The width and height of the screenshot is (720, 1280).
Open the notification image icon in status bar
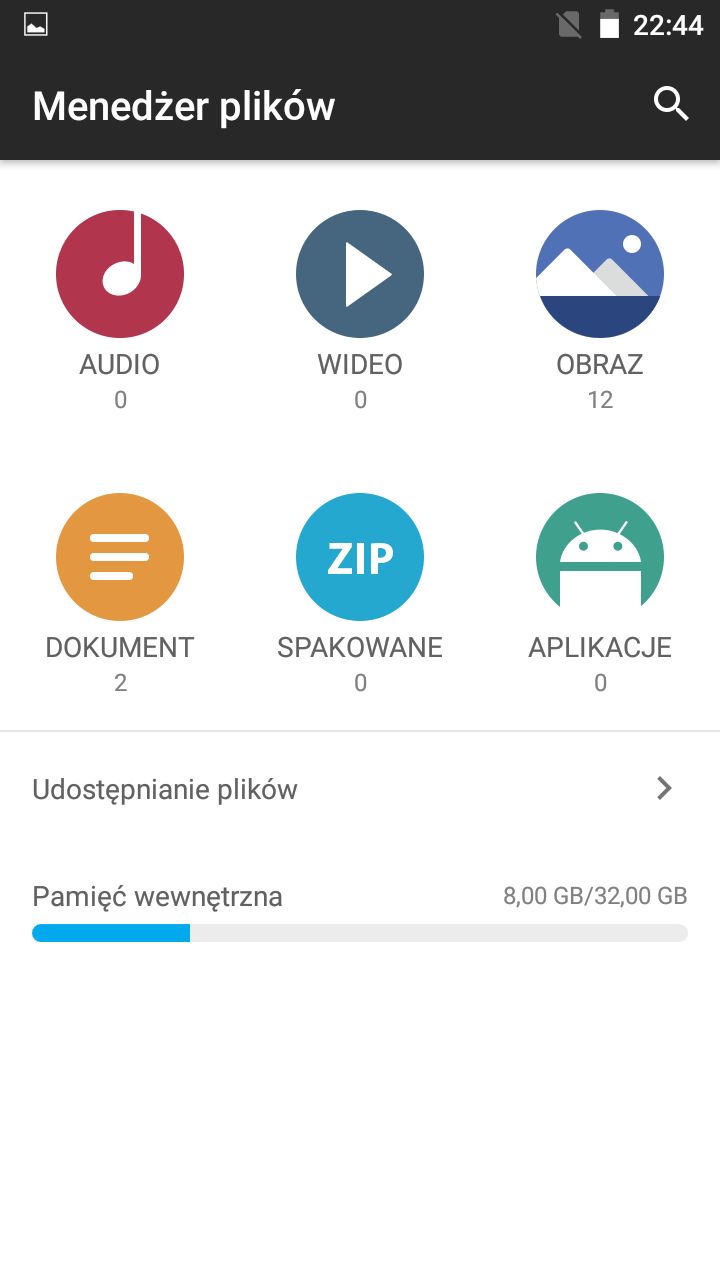point(35,23)
